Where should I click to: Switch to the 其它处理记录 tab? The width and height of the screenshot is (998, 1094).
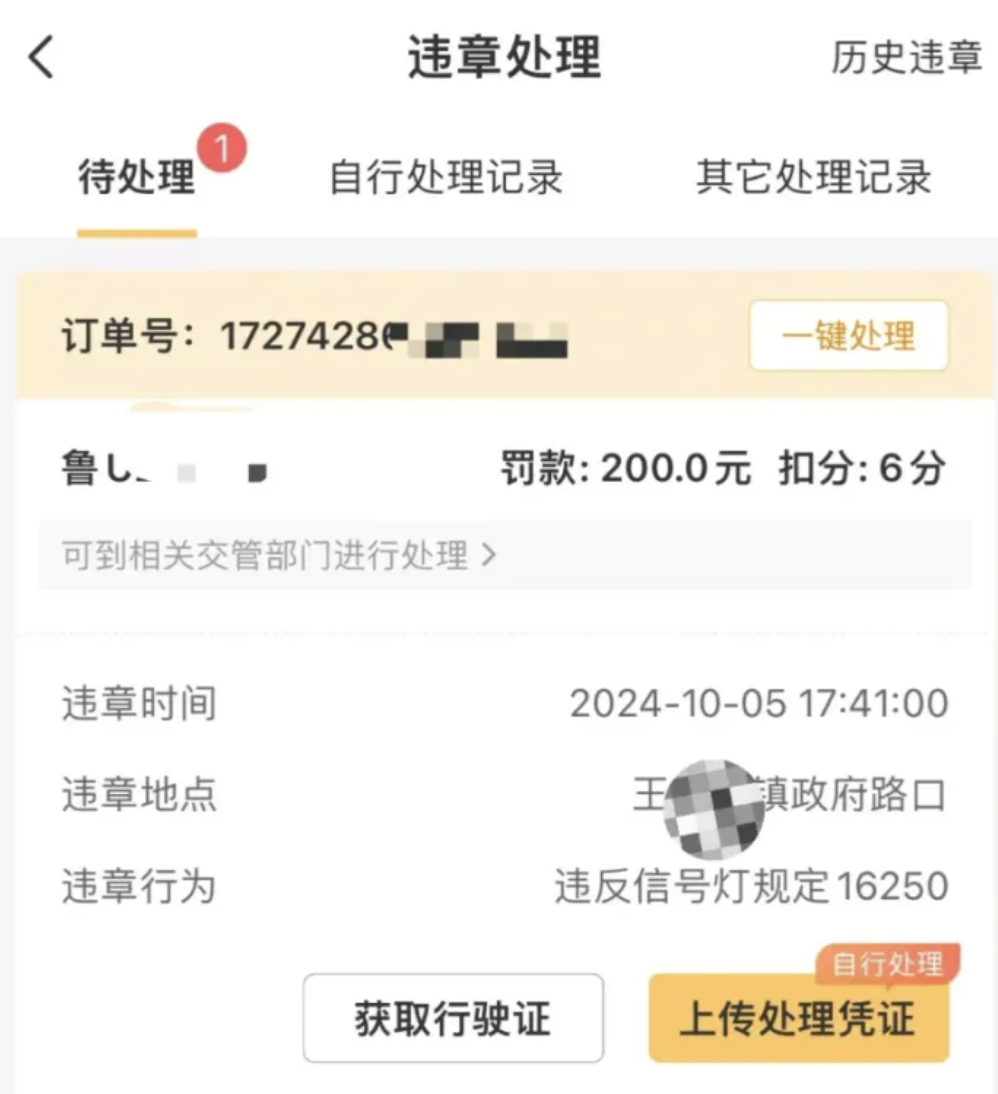[814, 178]
